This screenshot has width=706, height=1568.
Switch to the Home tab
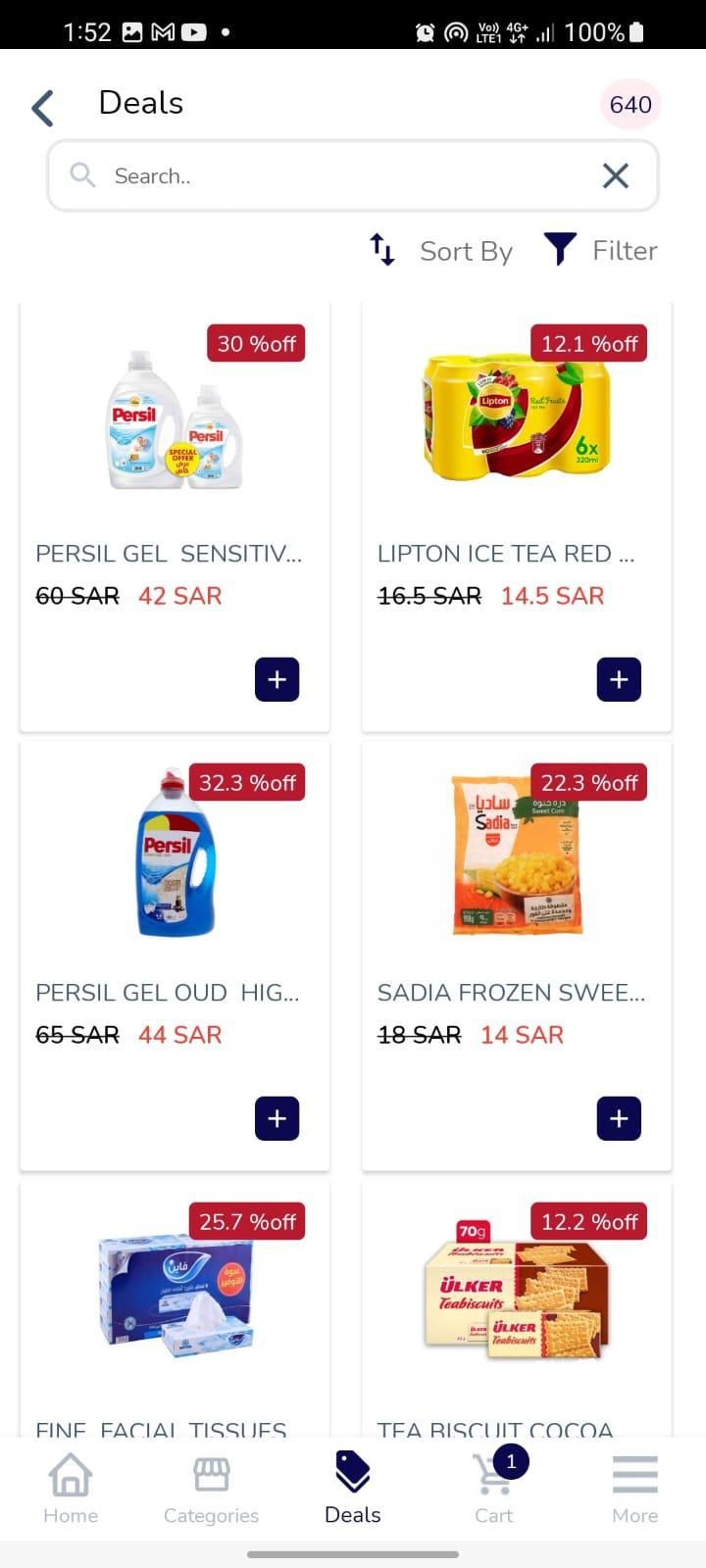pyautogui.click(x=71, y=1488)
